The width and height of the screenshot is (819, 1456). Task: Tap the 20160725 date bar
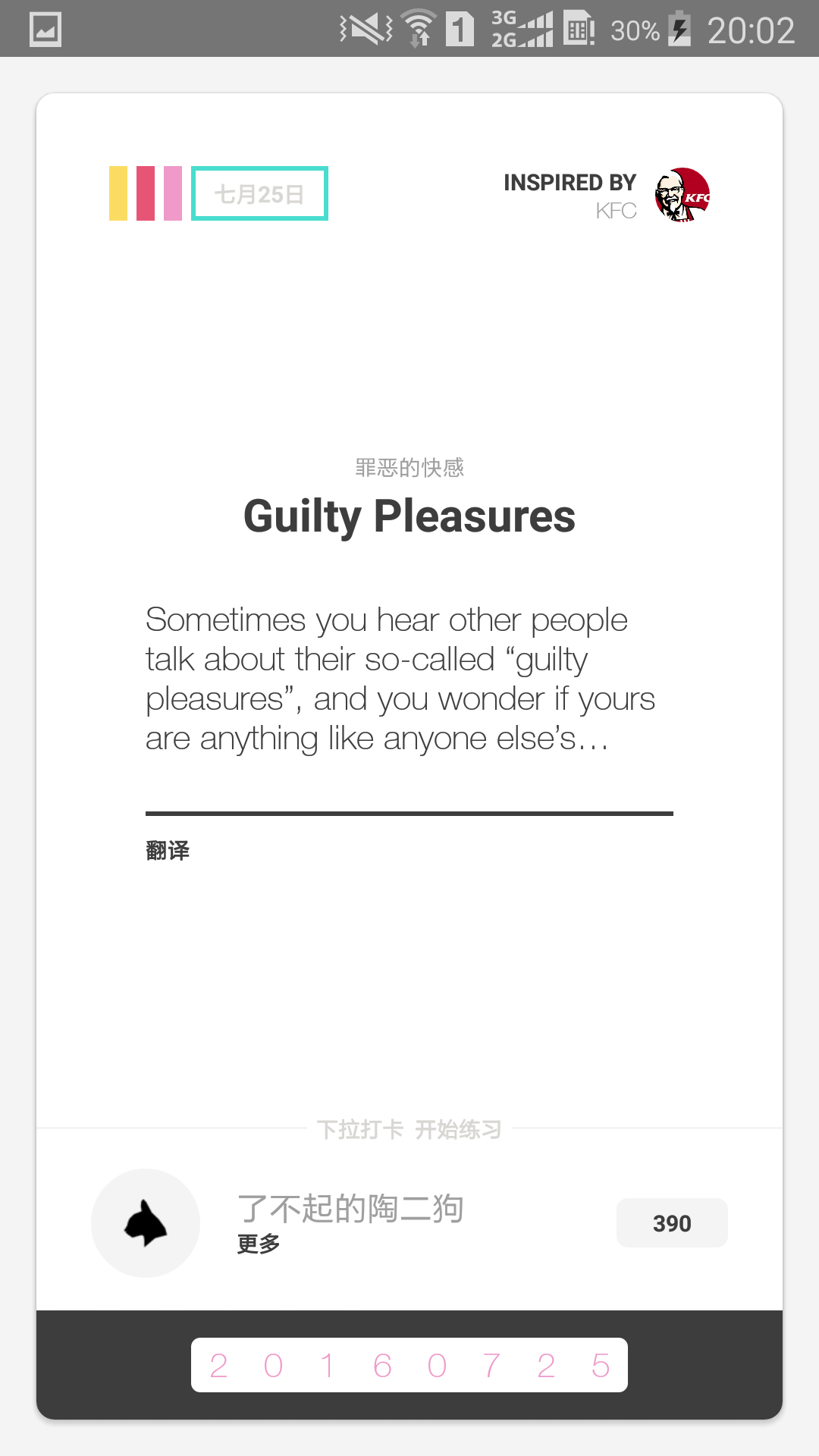pos(409,1365)
